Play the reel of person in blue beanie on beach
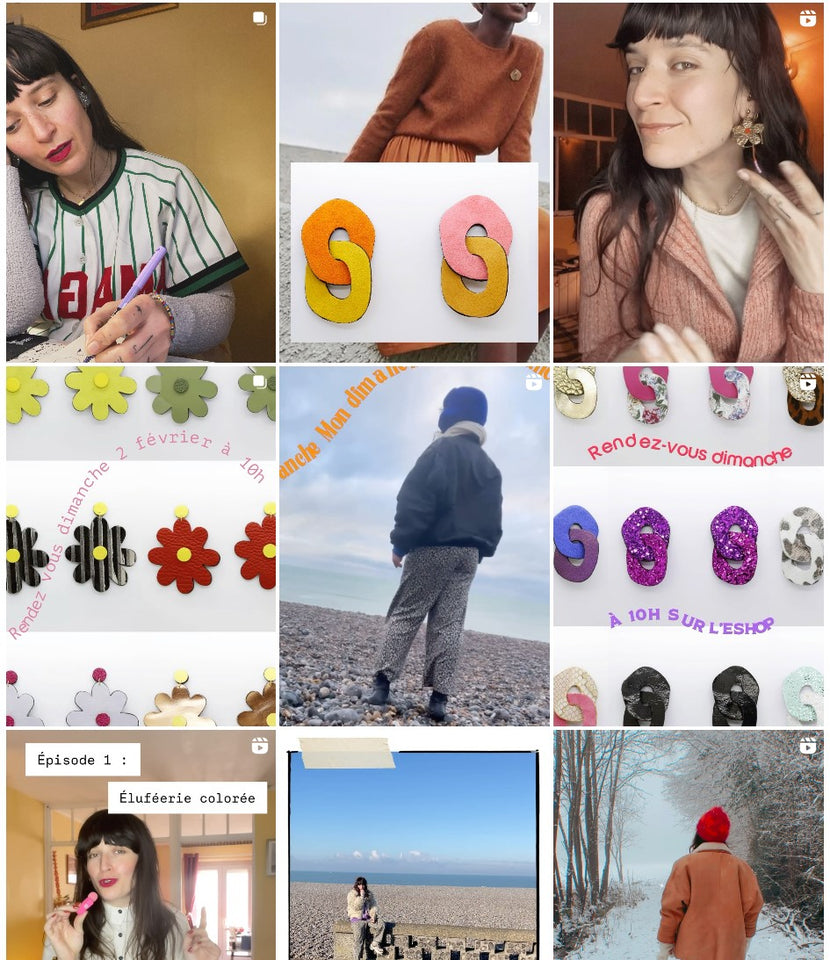830x960 pixels. click(x=414, y=545)
